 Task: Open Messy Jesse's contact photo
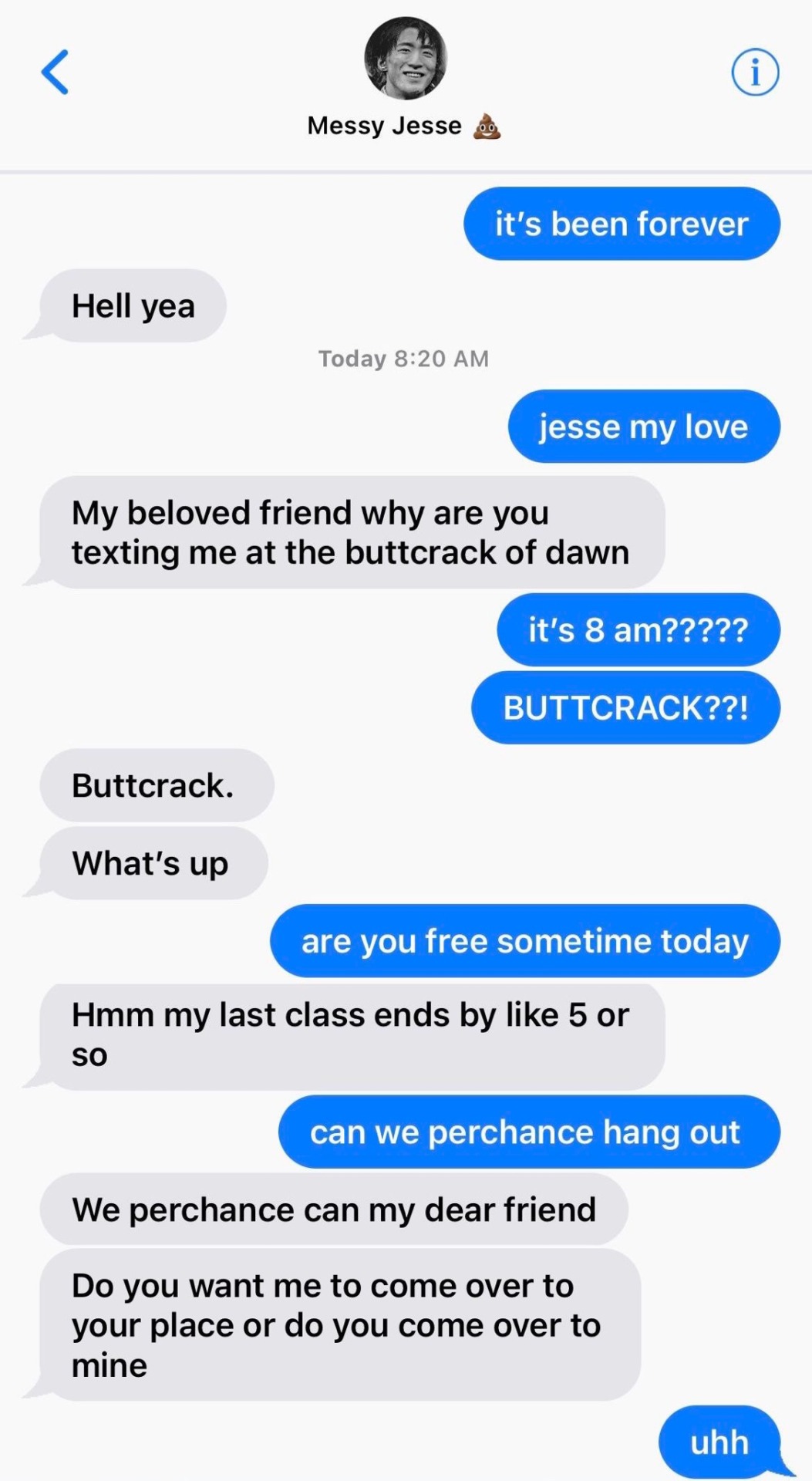pos(406,59)
